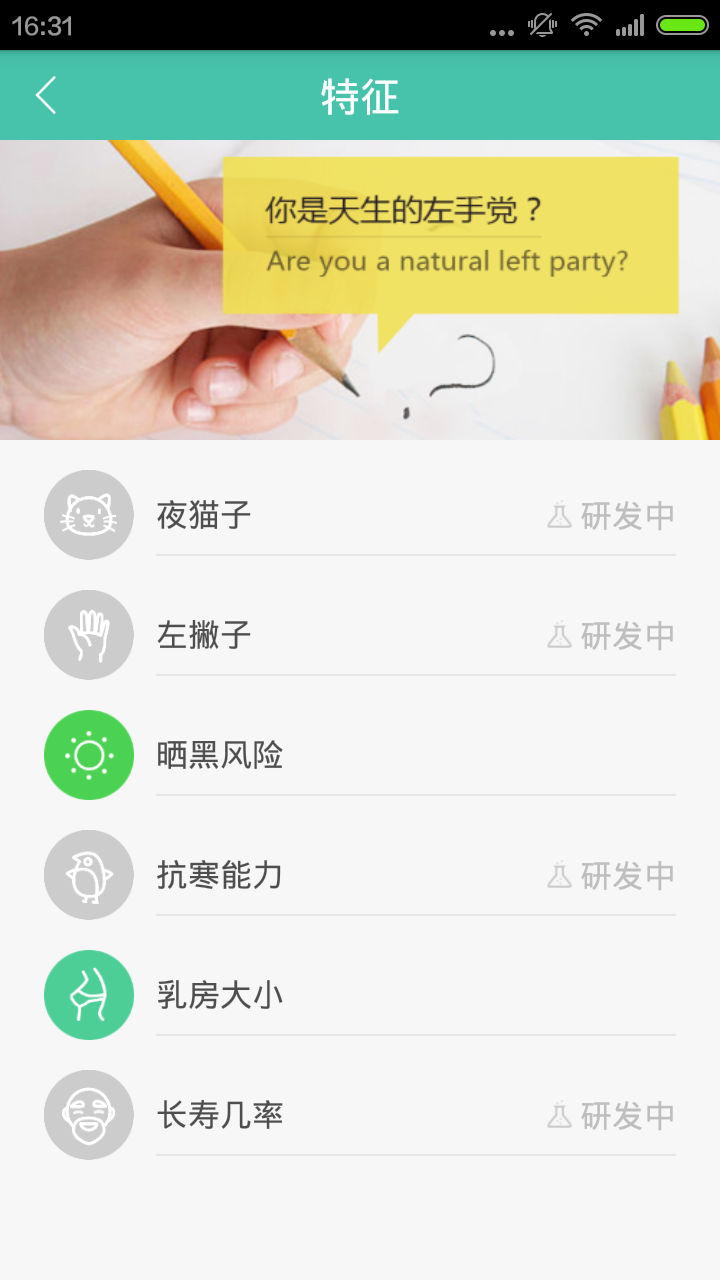Select the cat icon for 夜猫子
The height and width of the screenshot is (1280, 720).
point(88,515)
